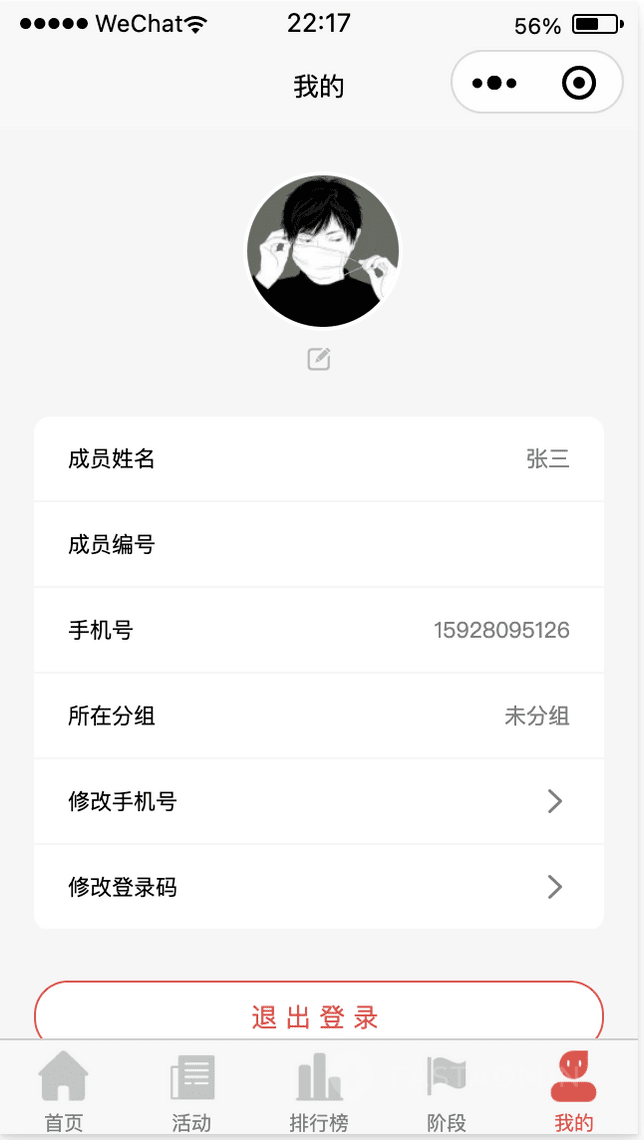The image size is (644, 1140).
Task: Tap the edit icon below the avatar
Action: coord(319,359)
